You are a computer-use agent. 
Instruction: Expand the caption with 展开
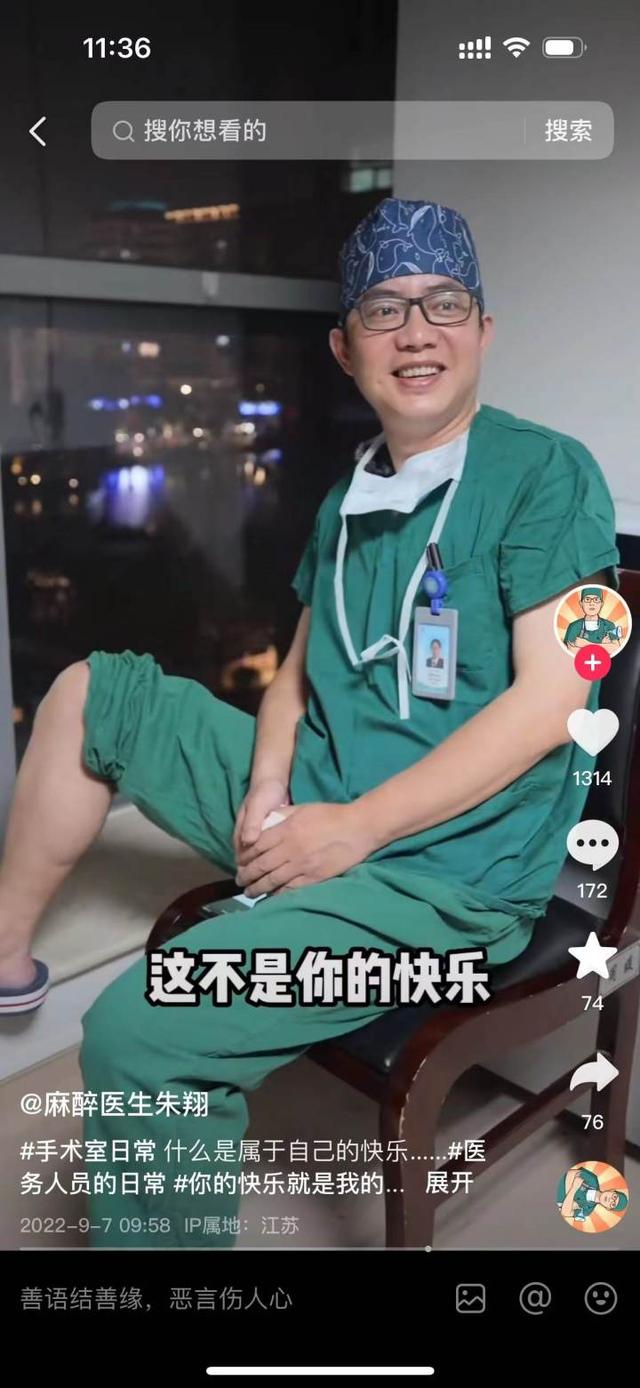pos(449,1184)
